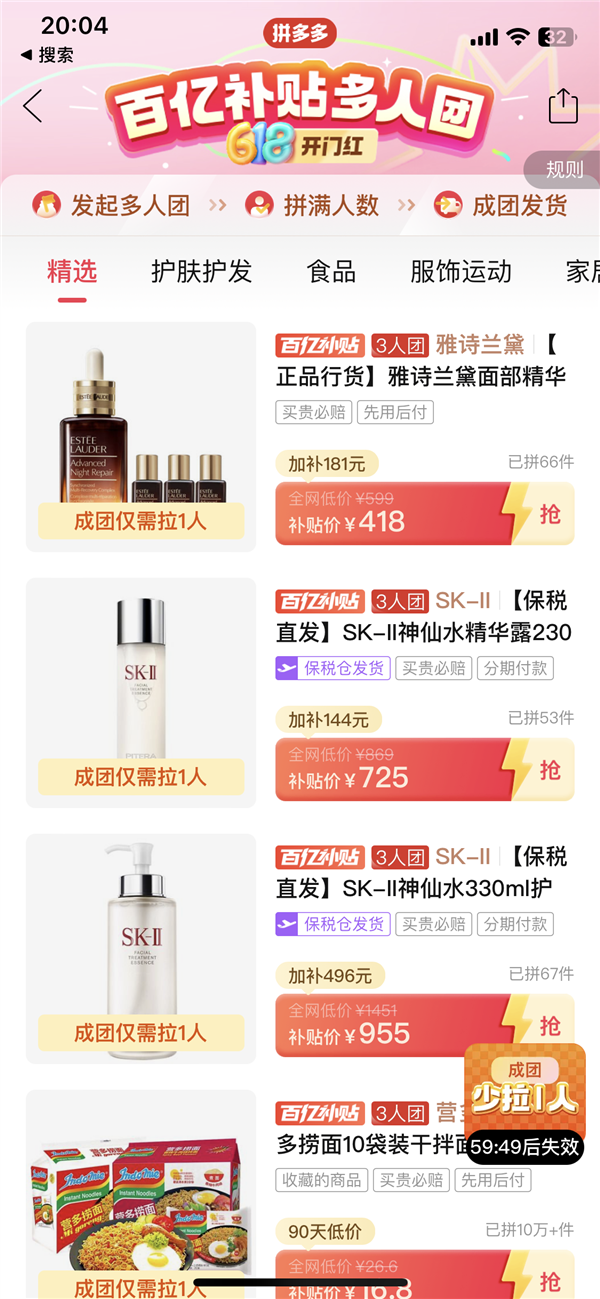
Task: Switch to the 食品 tab
Action: click(331, 271)
